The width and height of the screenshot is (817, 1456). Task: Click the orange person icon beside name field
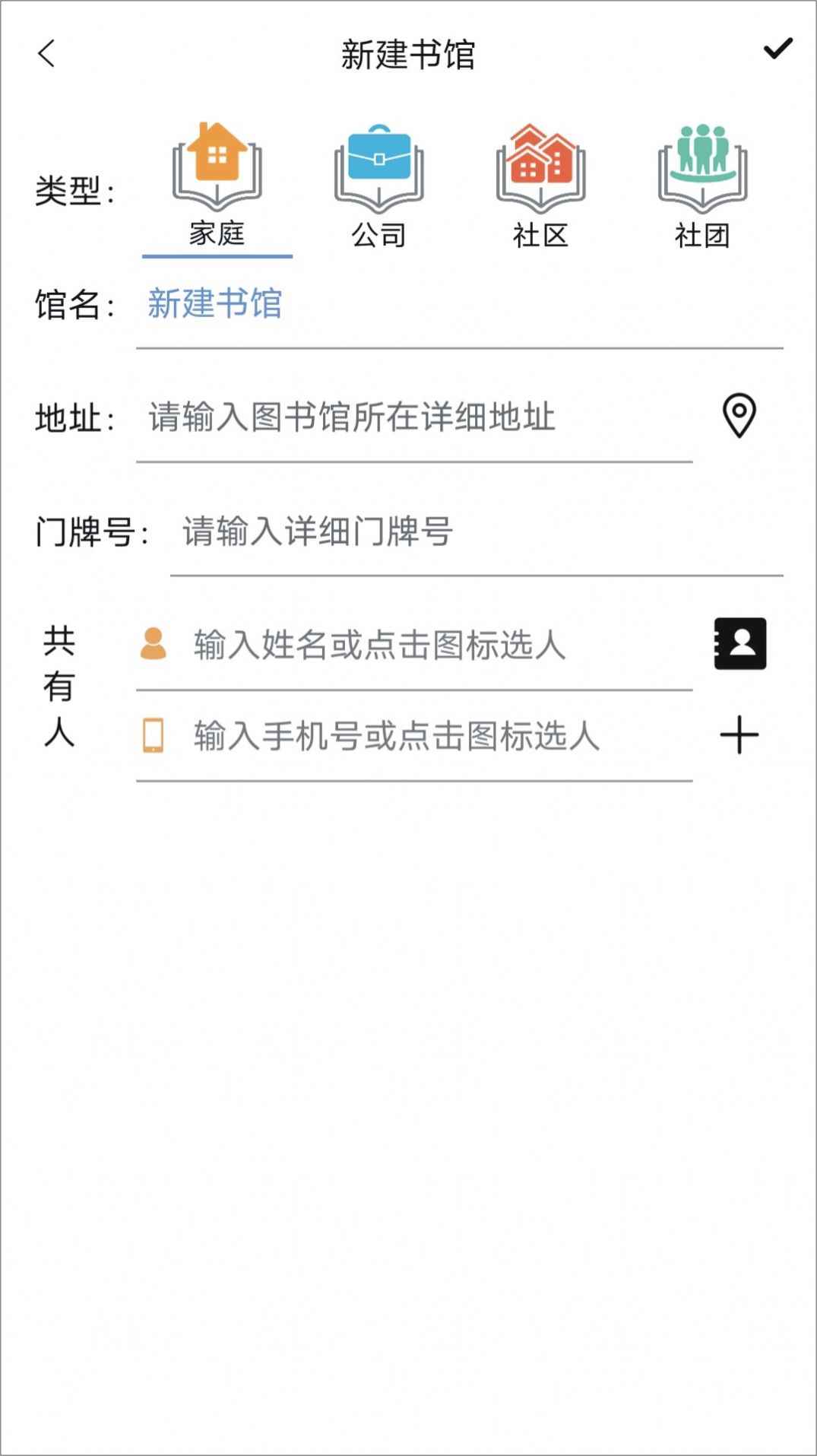154,642
